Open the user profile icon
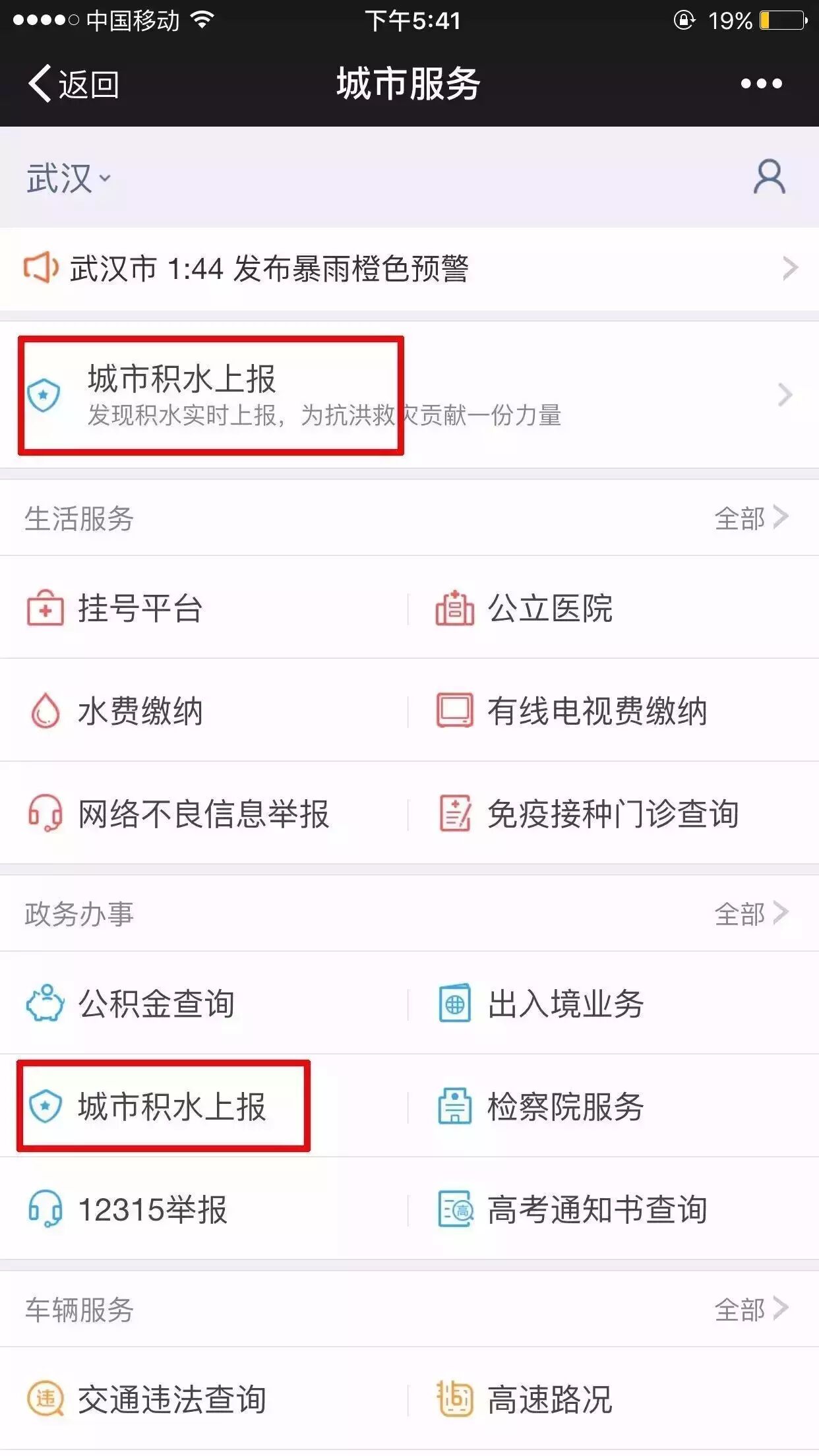This screenshot has height=1456, width=819. tap(769, 177)
